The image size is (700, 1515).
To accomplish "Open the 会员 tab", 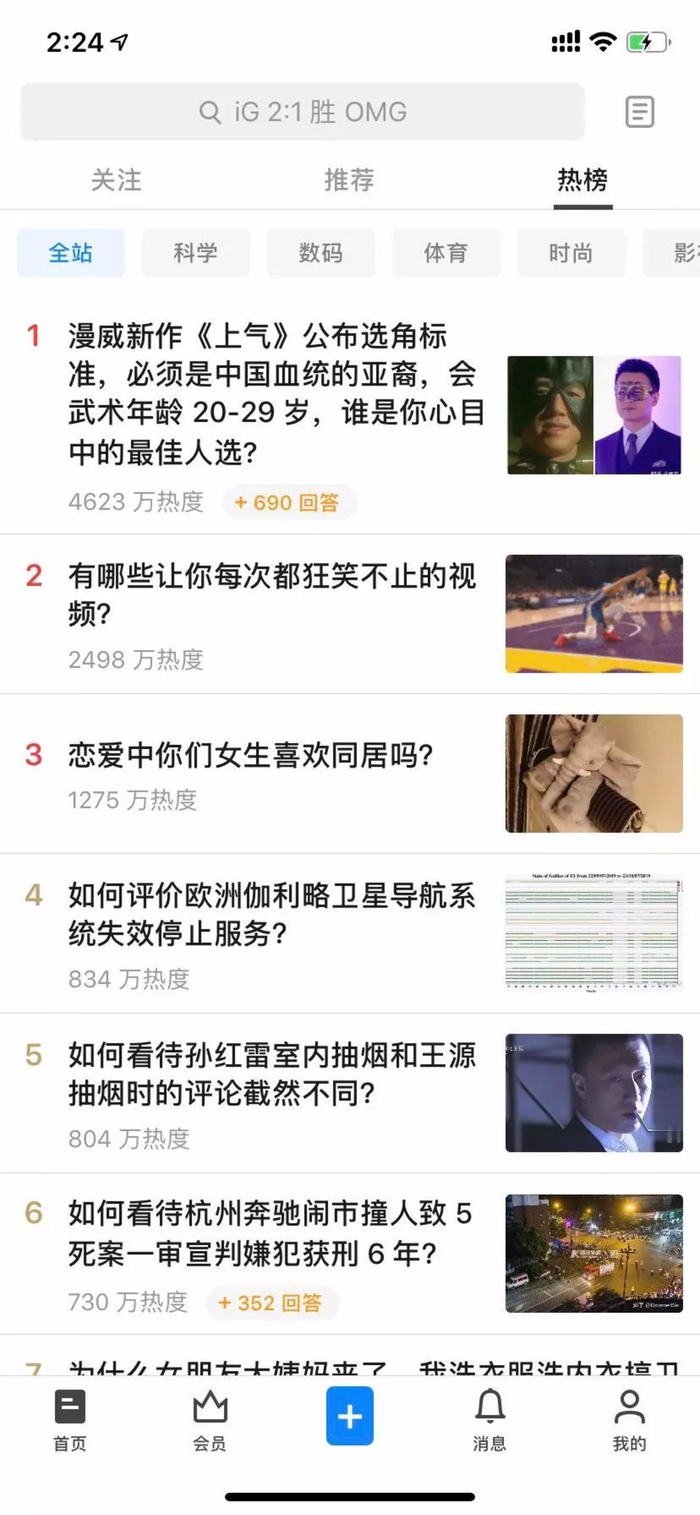I will pyautogui.click(x=210, y=1420).
